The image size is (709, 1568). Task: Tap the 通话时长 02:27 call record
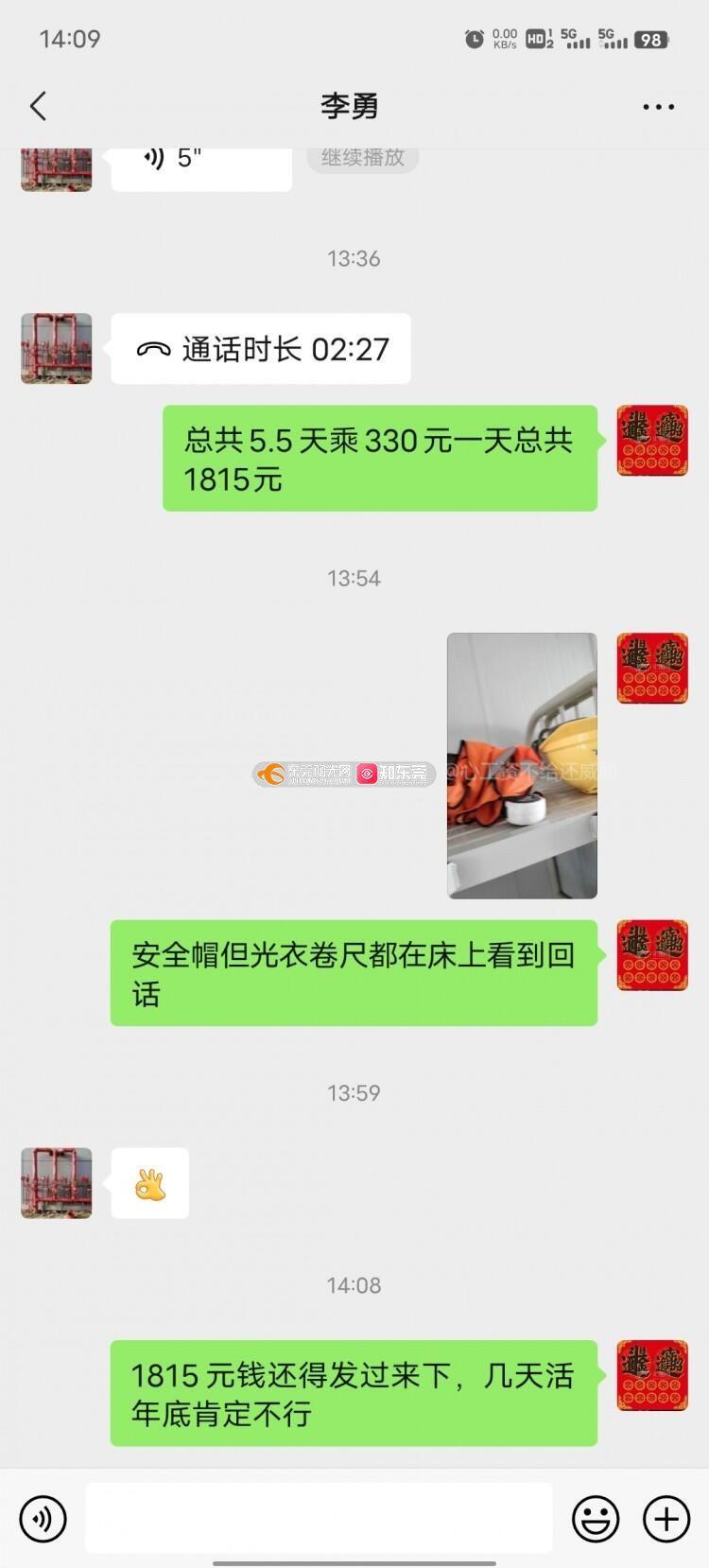pos(261,349)
